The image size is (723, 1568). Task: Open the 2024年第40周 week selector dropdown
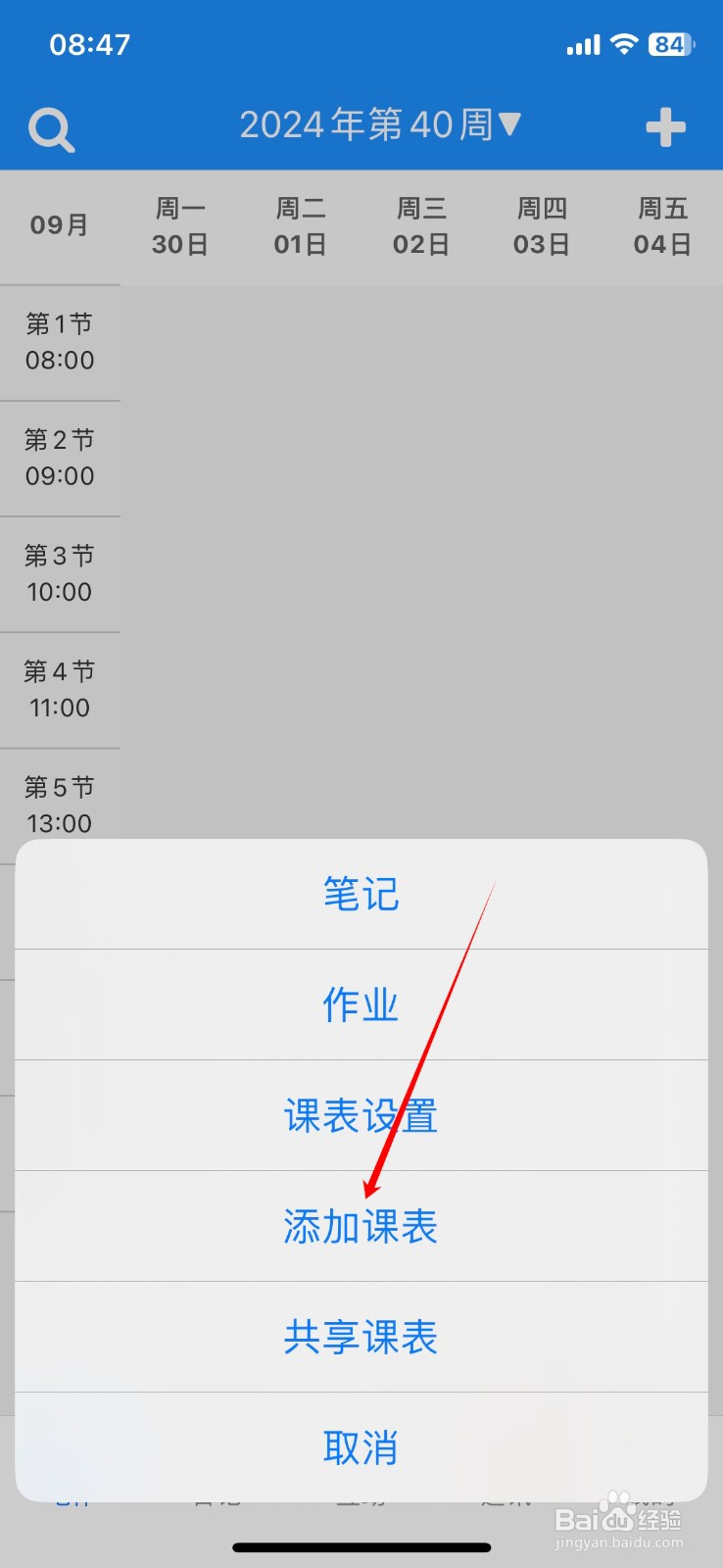(380, 123)
